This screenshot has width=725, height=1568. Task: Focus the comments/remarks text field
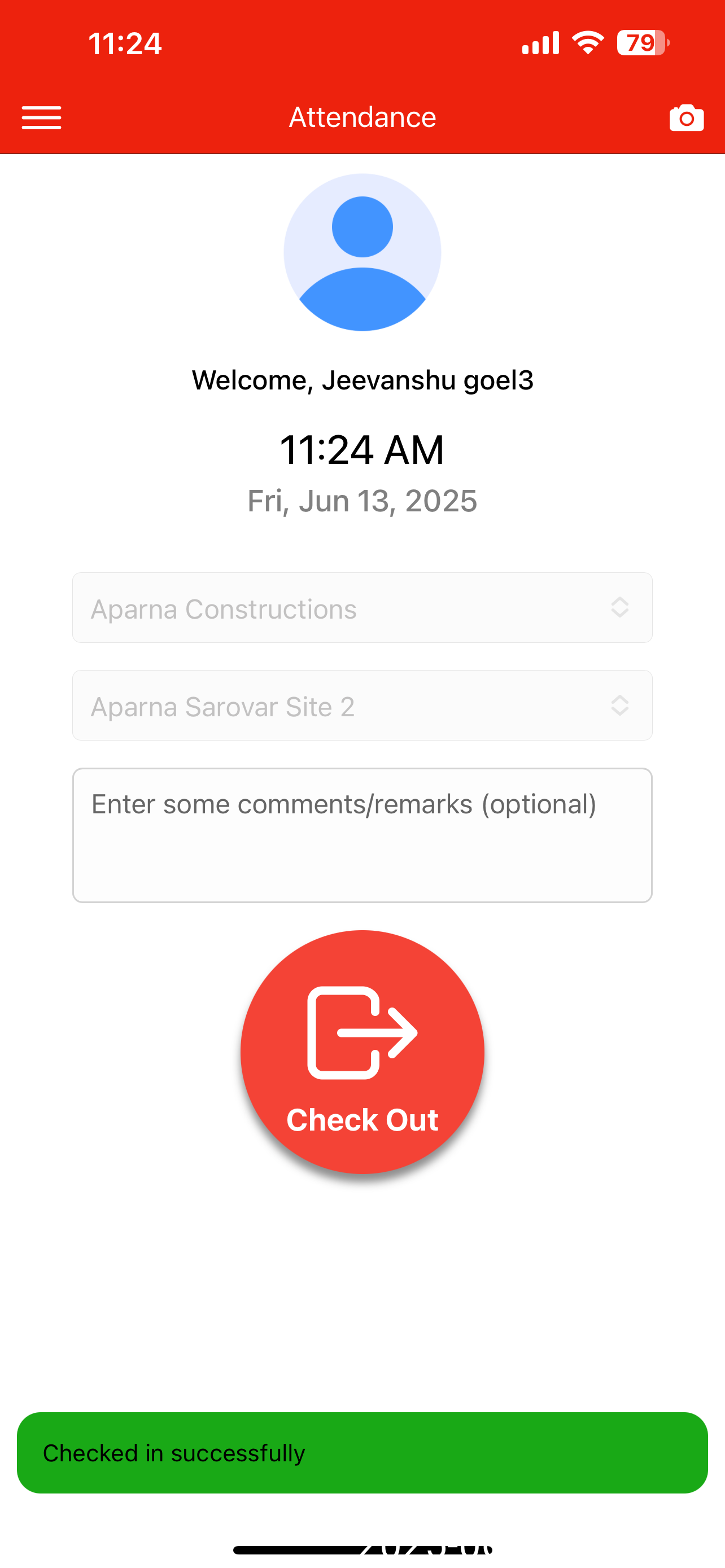click(x=362, y=835)
